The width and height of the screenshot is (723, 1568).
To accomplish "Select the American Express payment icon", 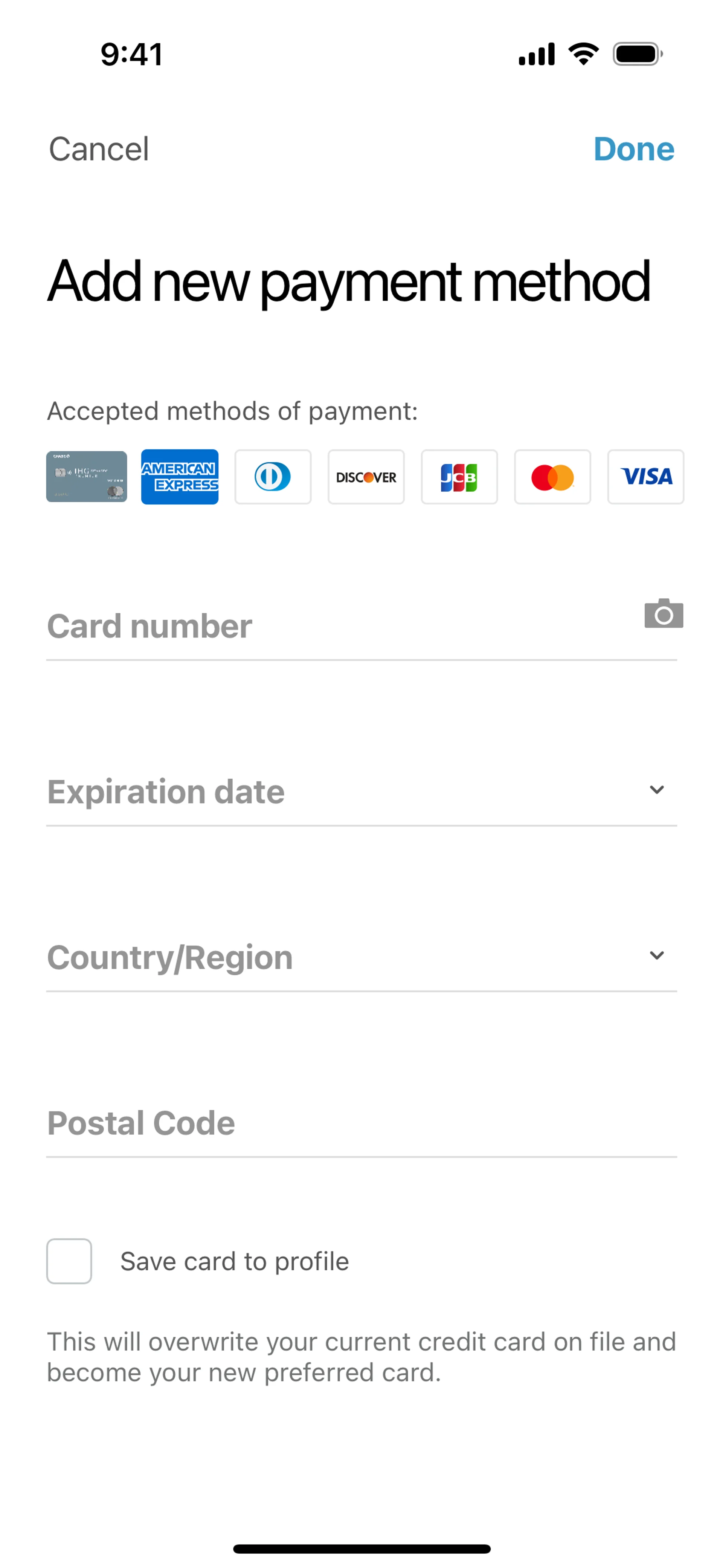I will [180, 477].
